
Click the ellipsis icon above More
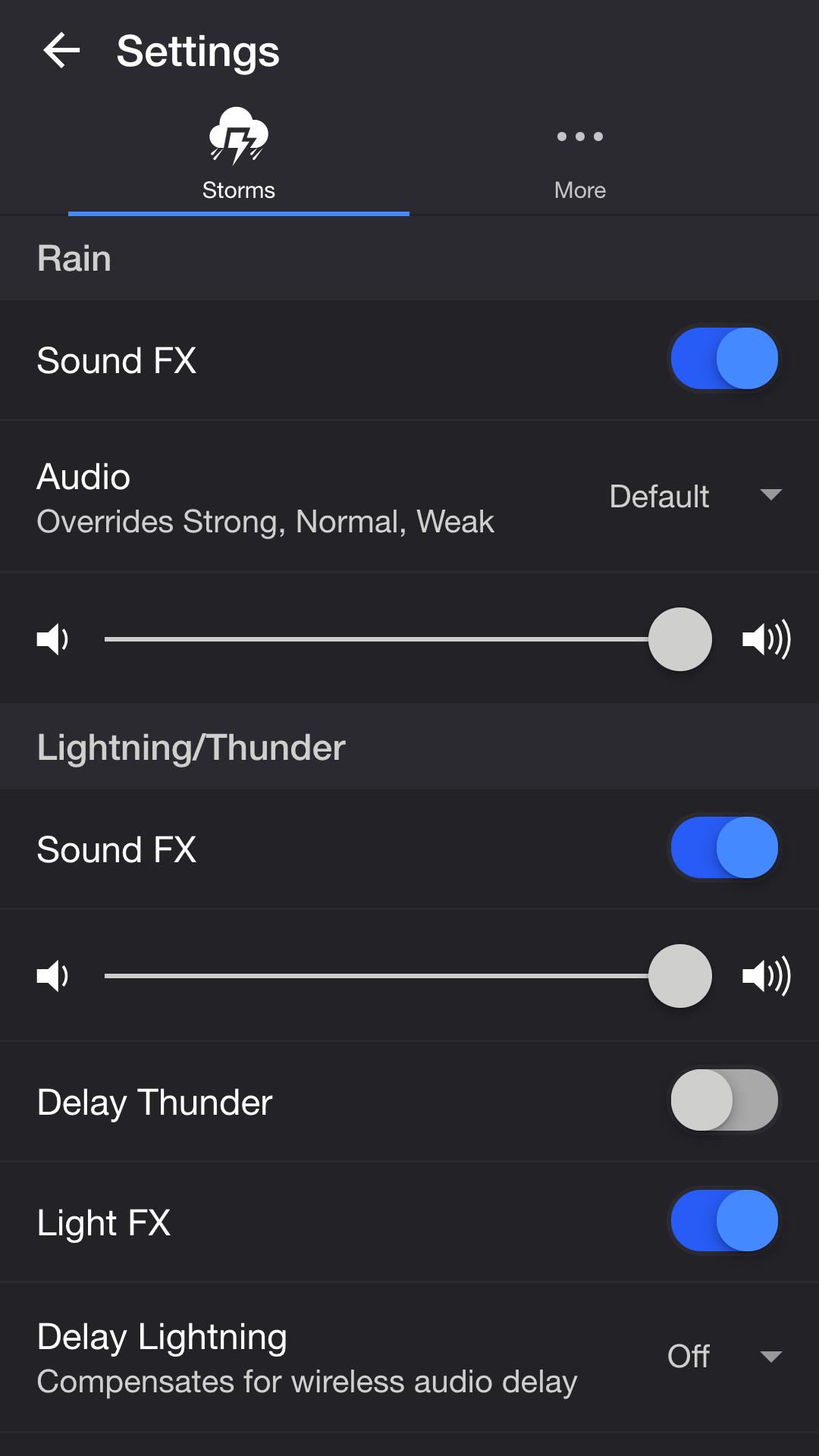[x=579, y=136]
